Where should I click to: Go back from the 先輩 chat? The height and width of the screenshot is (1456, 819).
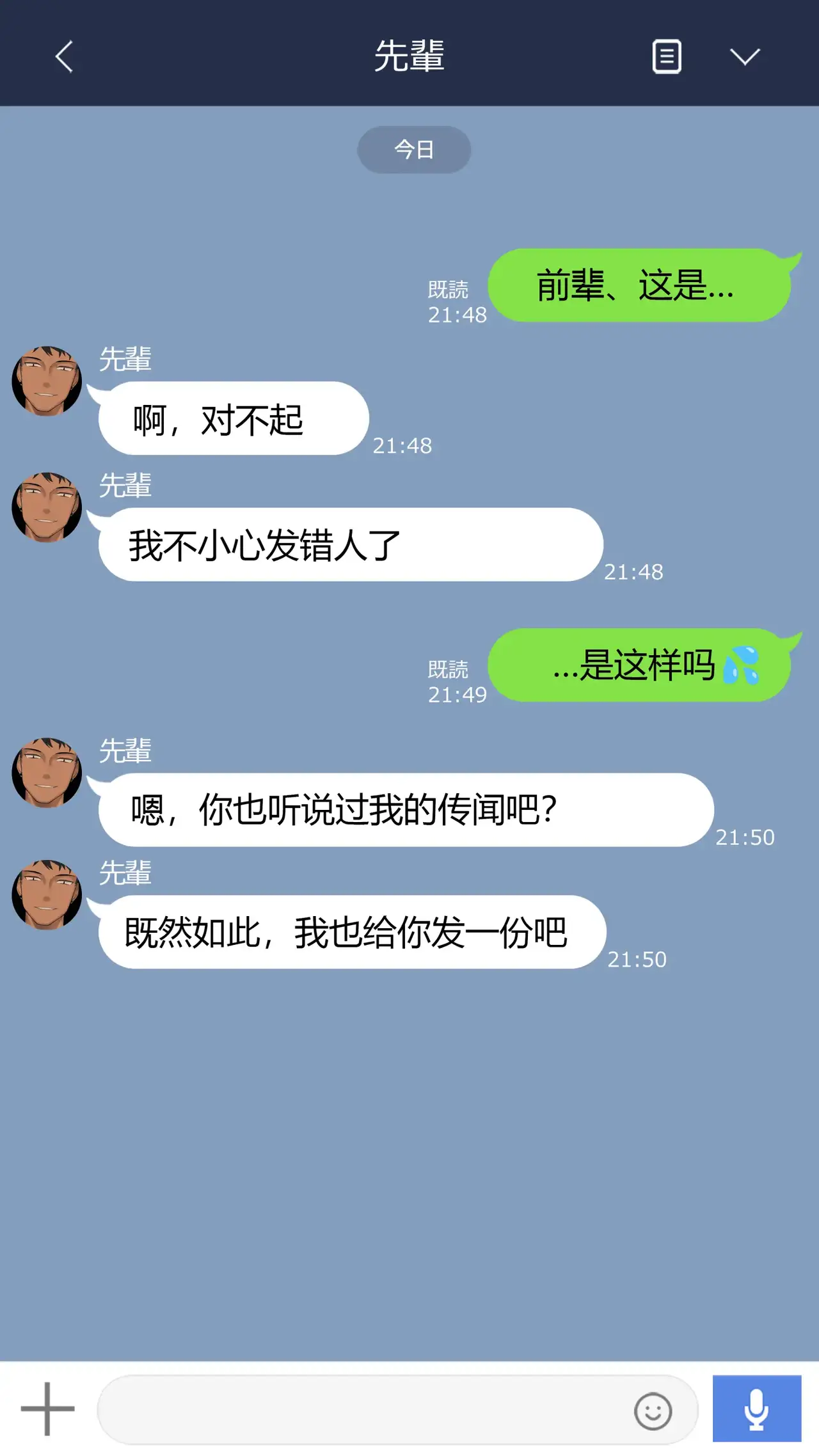64,57
